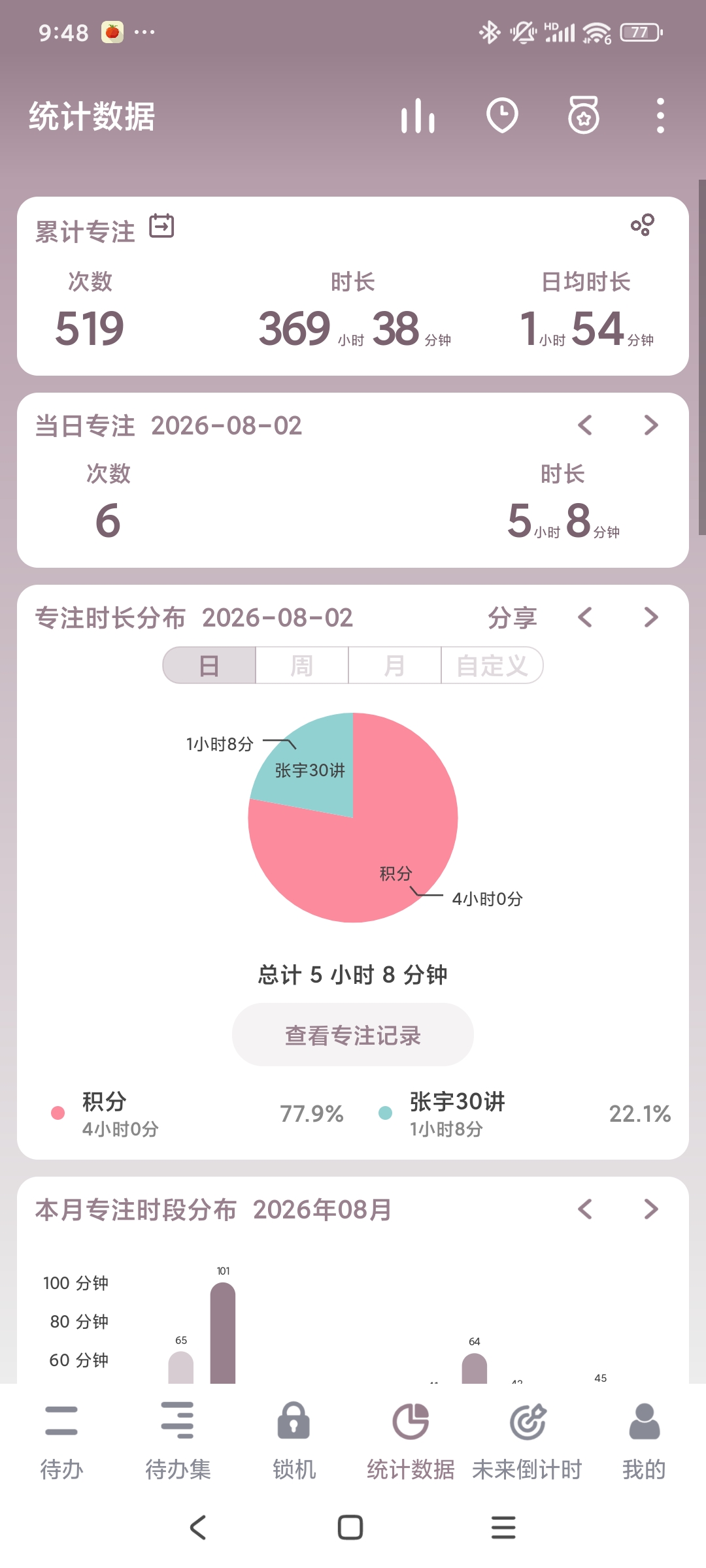Tap 查看专注记录 button

(353, 1035)
